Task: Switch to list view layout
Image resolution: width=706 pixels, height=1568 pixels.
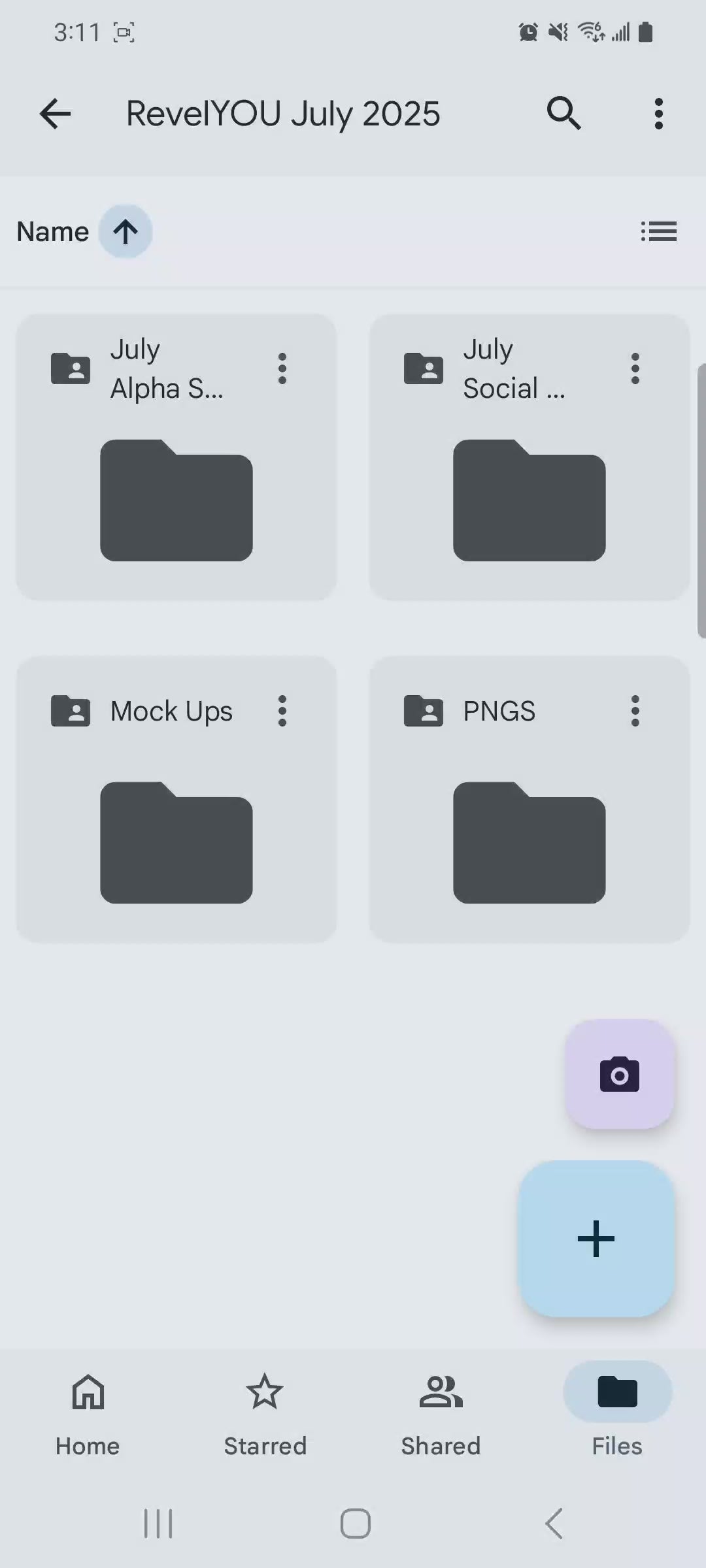Action: pyautogui.click(x=658, y=231)
